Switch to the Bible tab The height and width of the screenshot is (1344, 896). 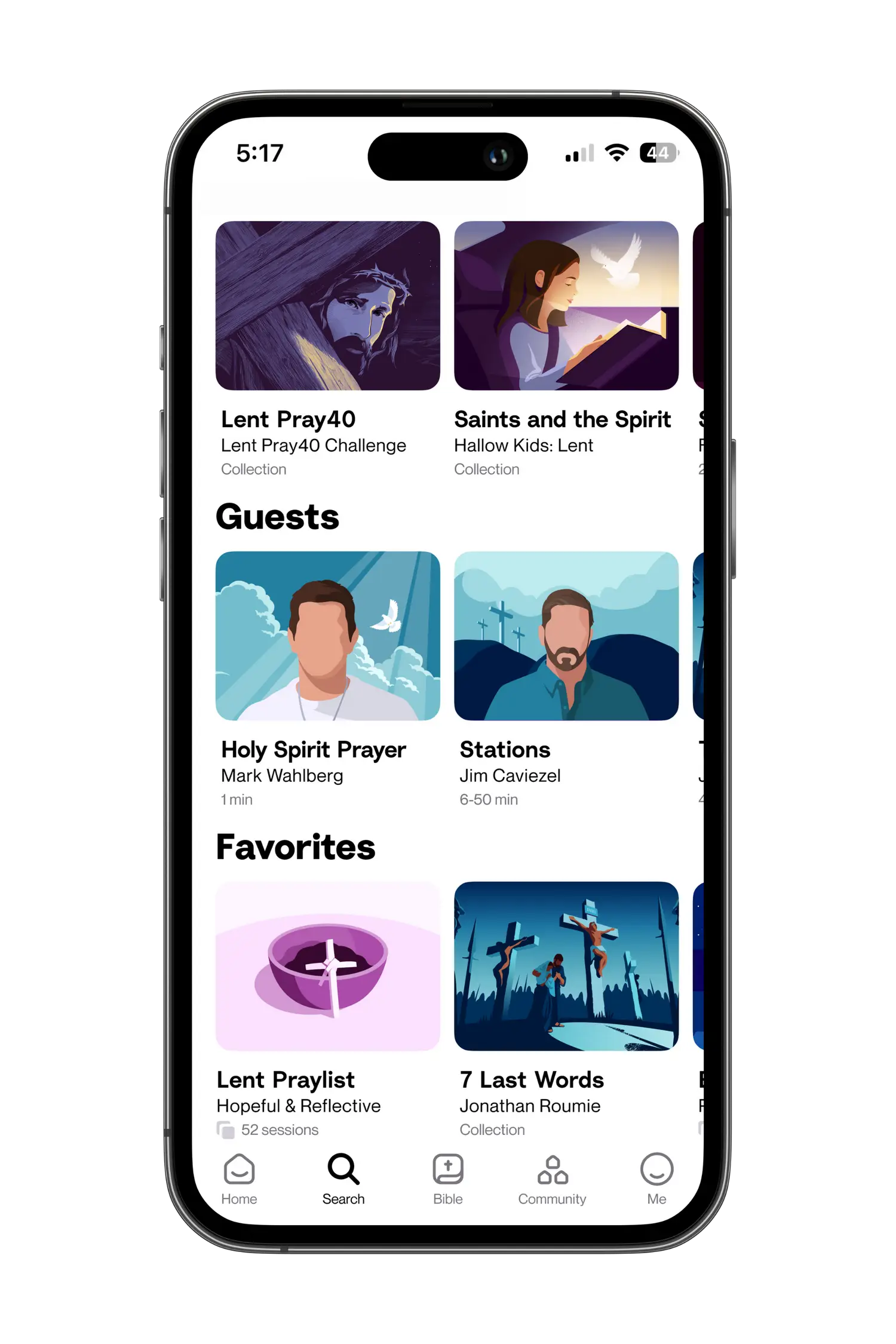pos(448,1179)
